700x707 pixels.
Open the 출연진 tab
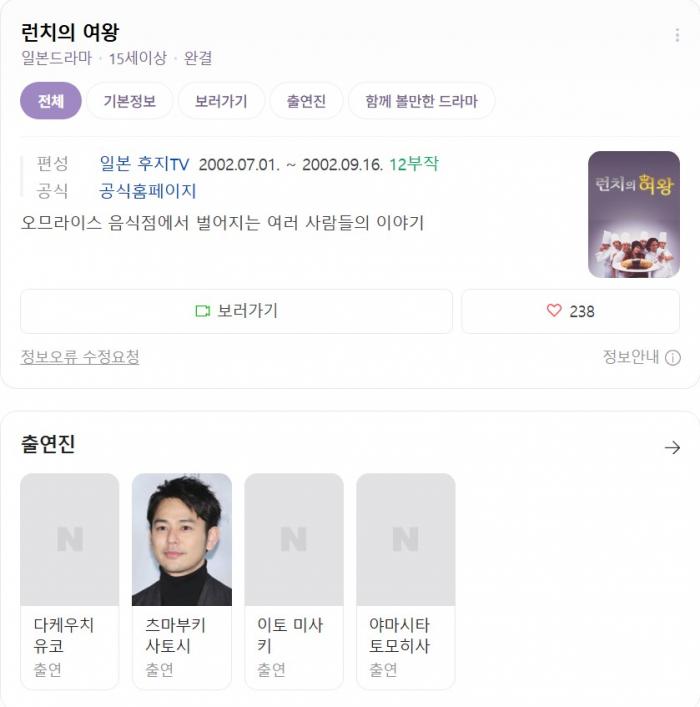[x=306, y=101]
